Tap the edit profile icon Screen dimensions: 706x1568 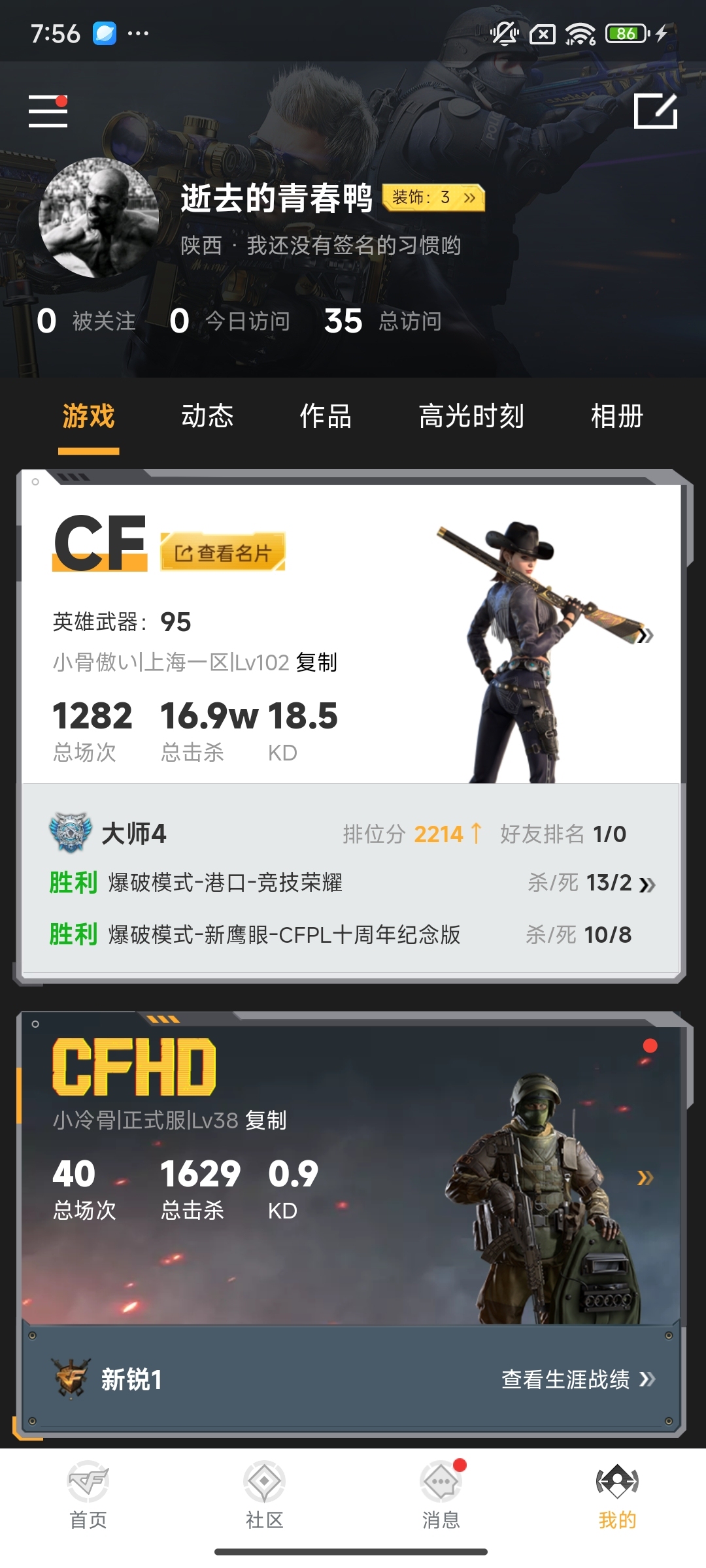[655, 110]
